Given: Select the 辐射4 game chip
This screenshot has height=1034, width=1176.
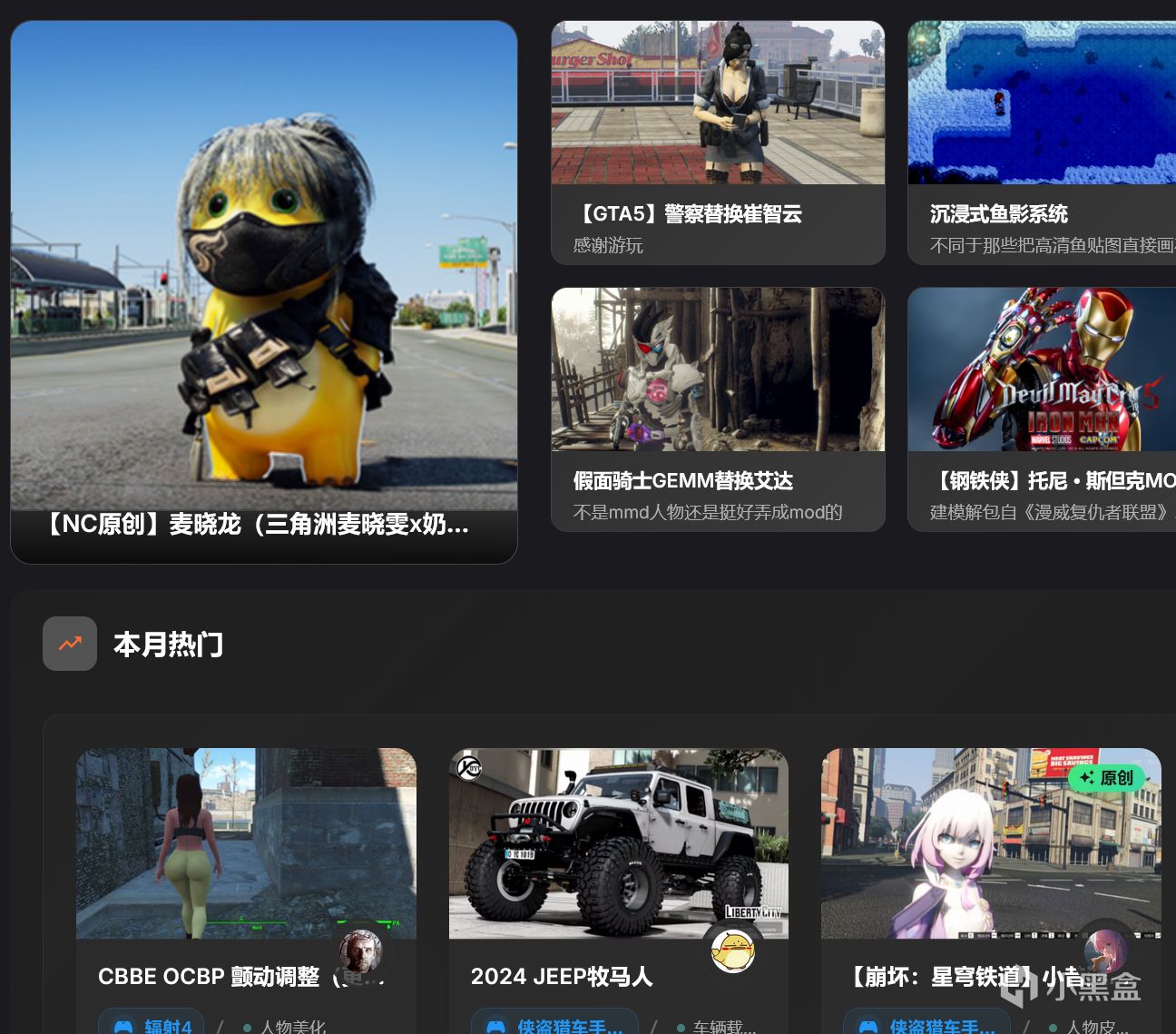Looking at the screenshot, I should click(152, 1025).
